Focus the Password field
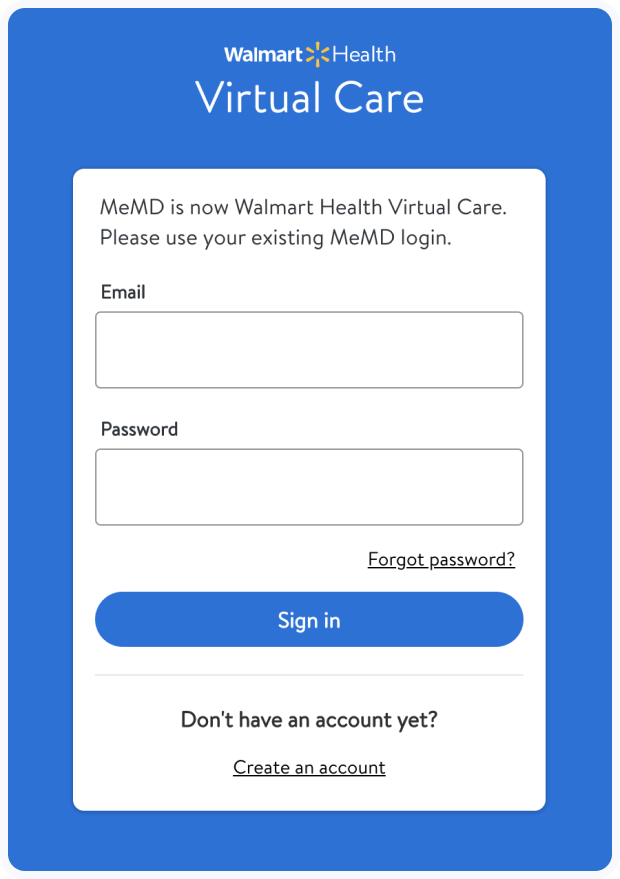The height and width of the screenshot is (879, 620). click(309, 487)
